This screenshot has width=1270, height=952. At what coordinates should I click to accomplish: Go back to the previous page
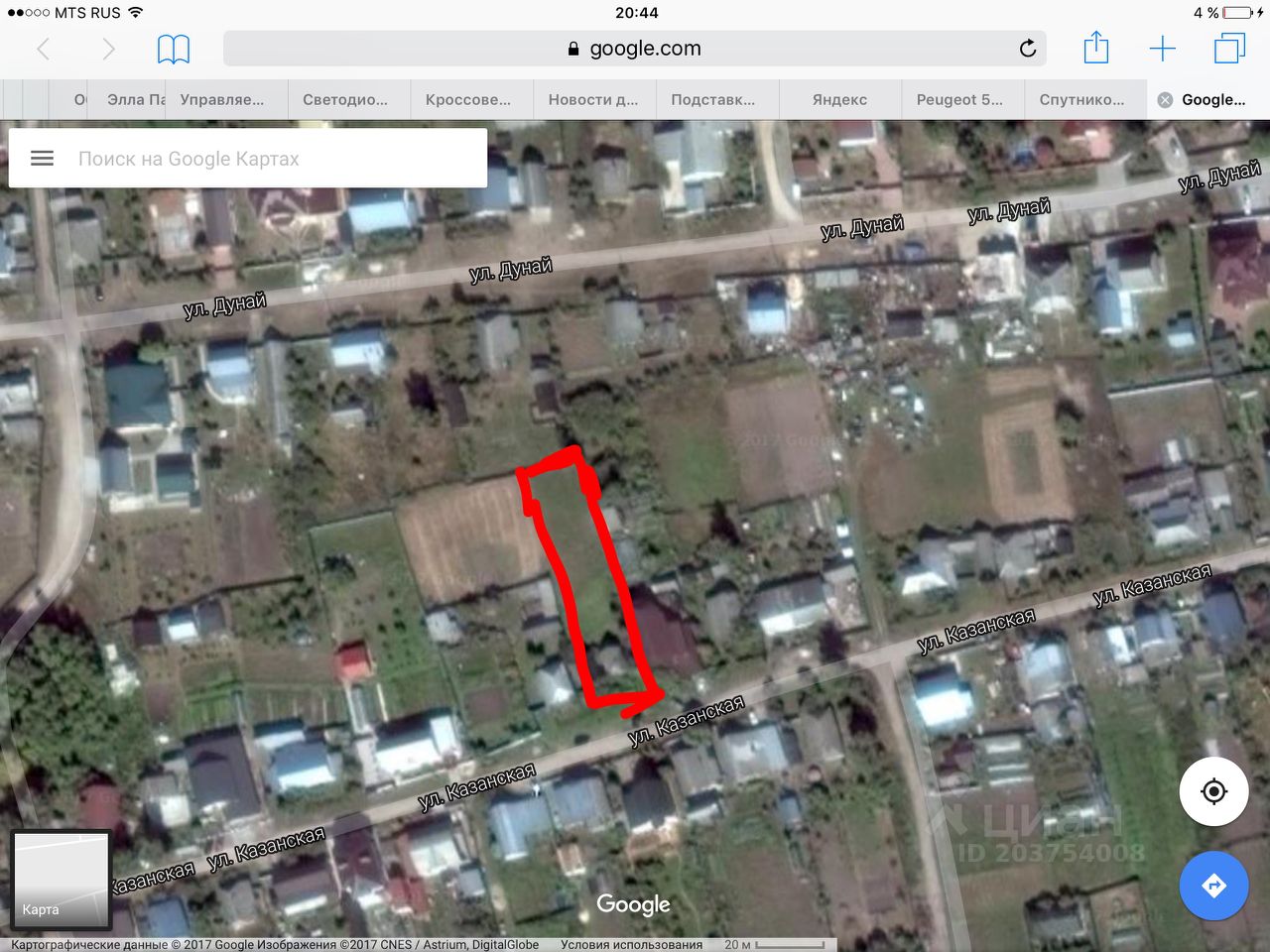tap(43, 49)
